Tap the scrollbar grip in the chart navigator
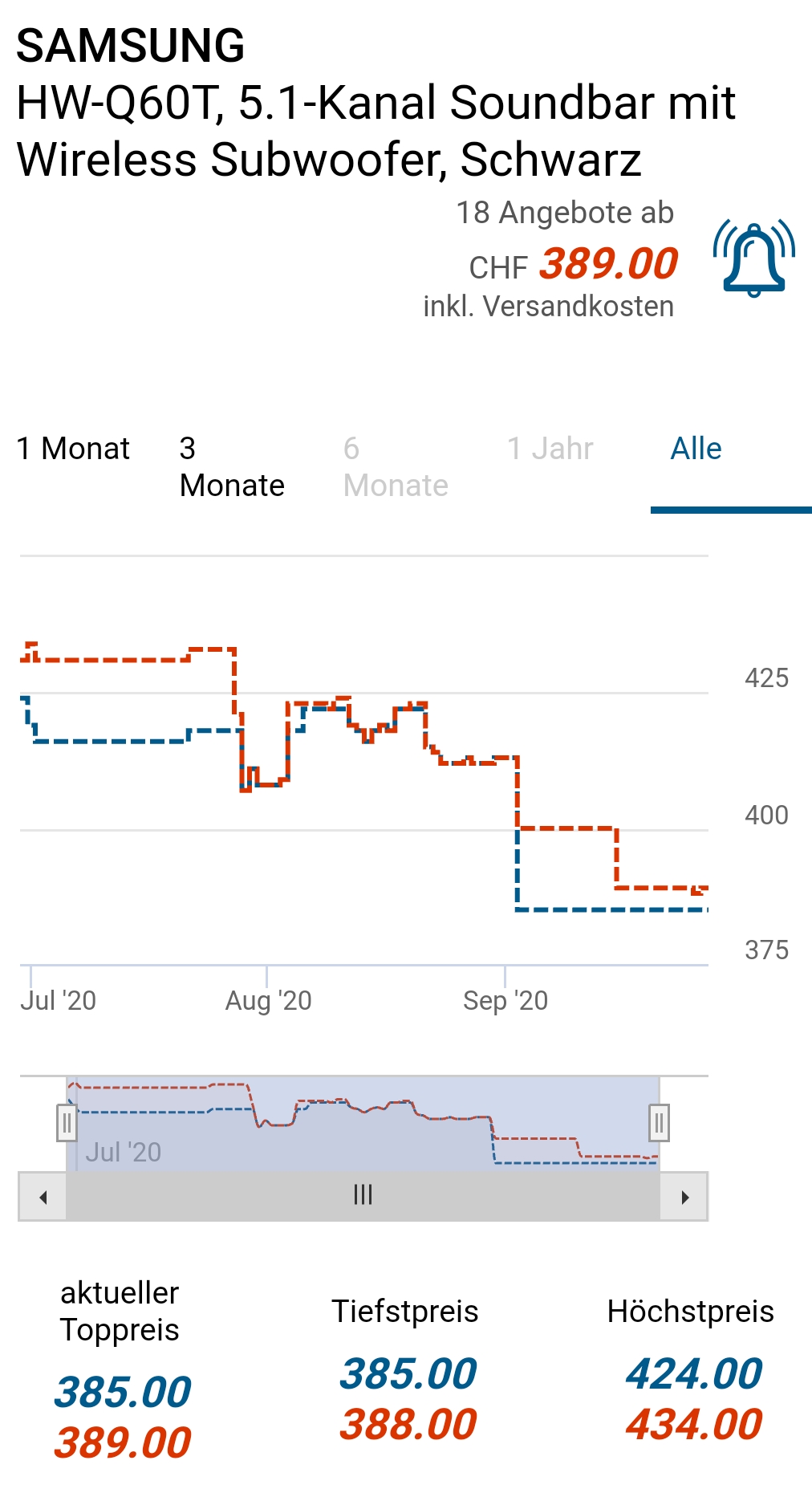Image resolution: width=812 pixels, height=1497 pixels. tap(363, 1195)
